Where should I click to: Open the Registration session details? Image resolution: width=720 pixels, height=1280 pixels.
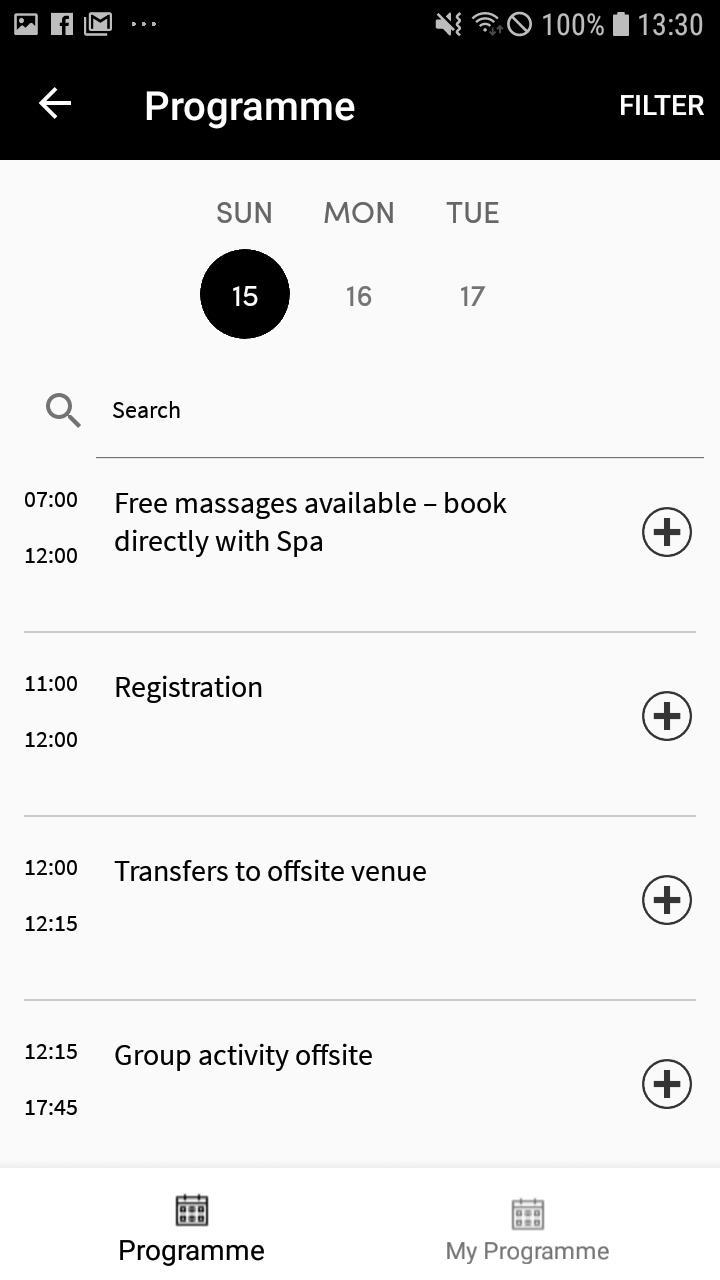(x=189, y=688)
